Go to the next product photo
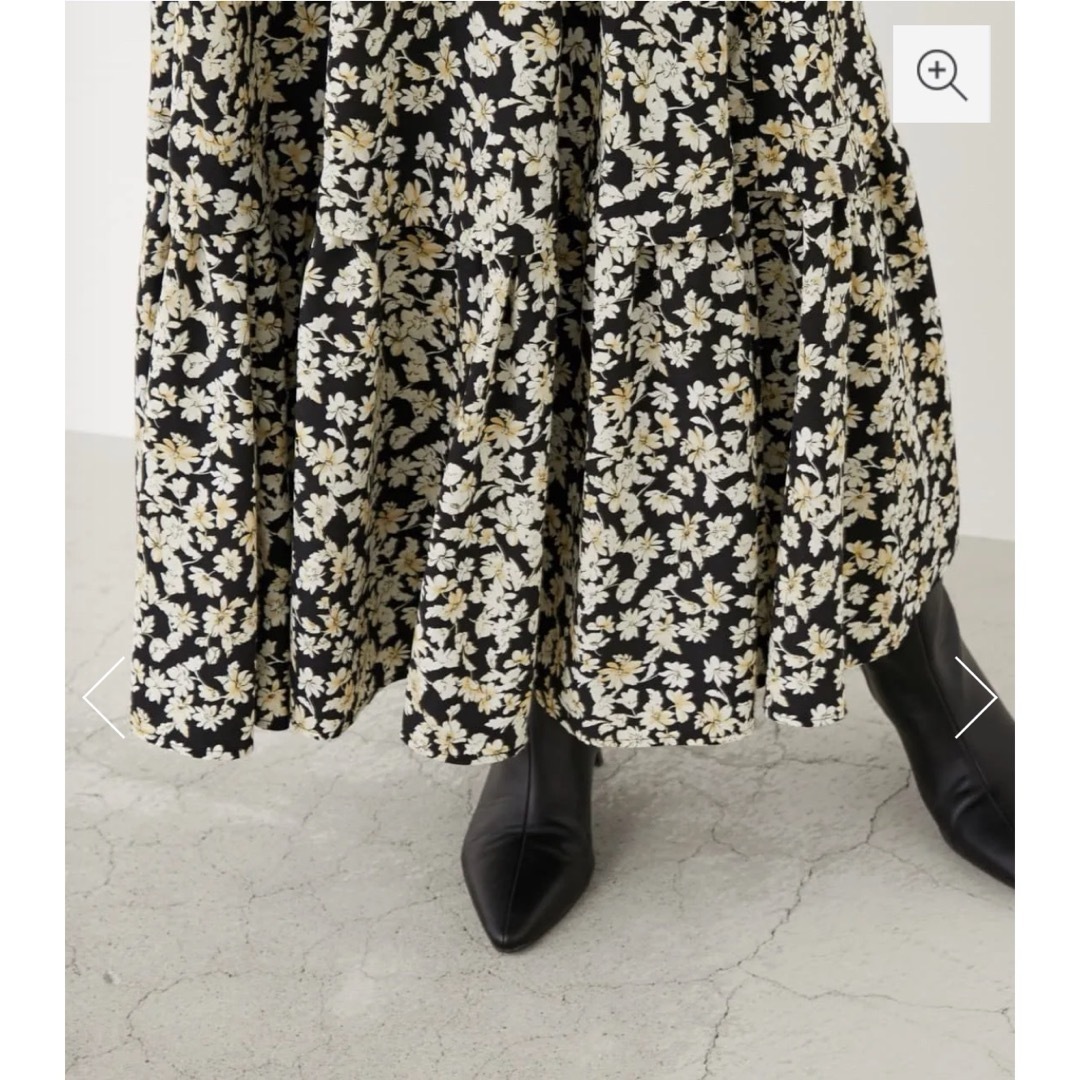Viewport: 1080px width, 1080px height. click(x=975, y=697)
